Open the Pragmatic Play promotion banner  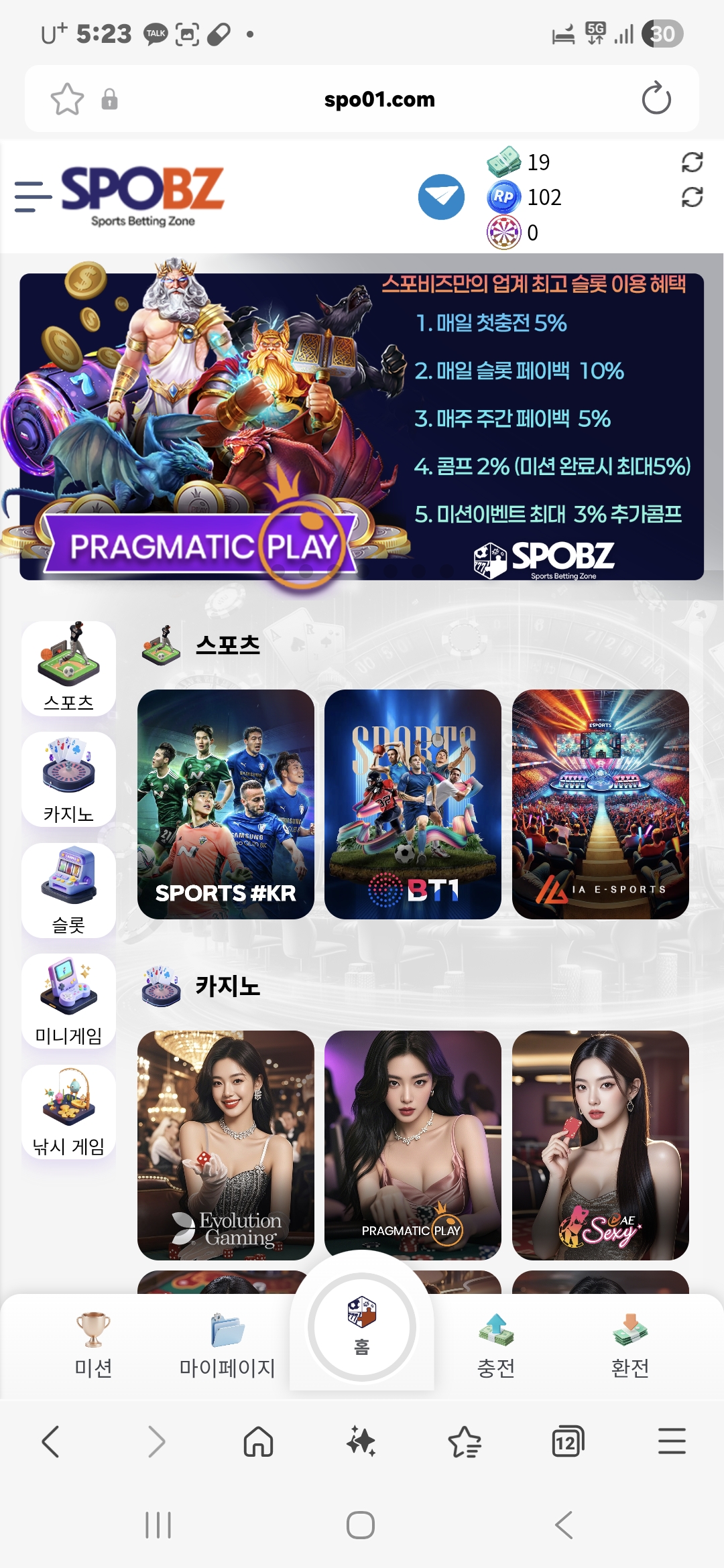(362, 426)
